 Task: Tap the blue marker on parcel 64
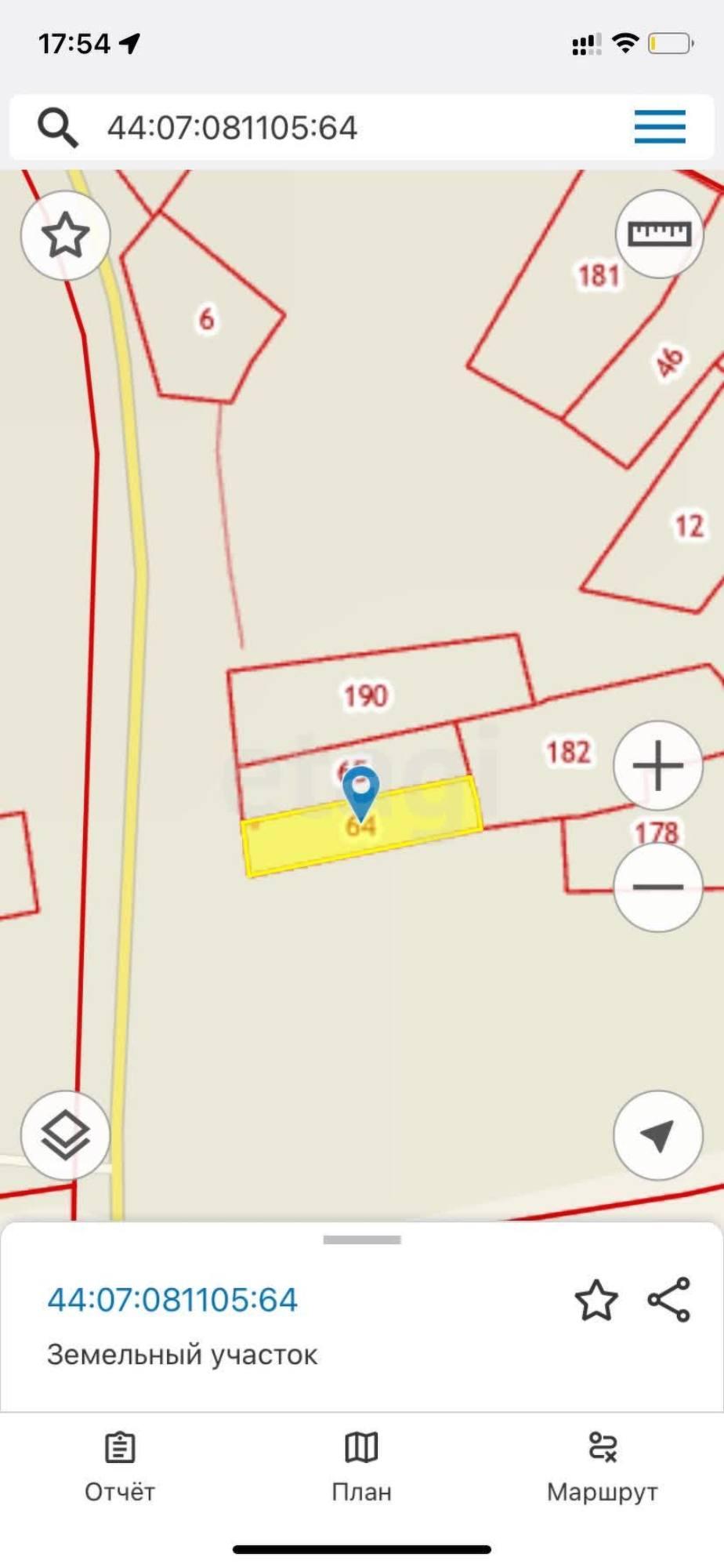point(361,790)
